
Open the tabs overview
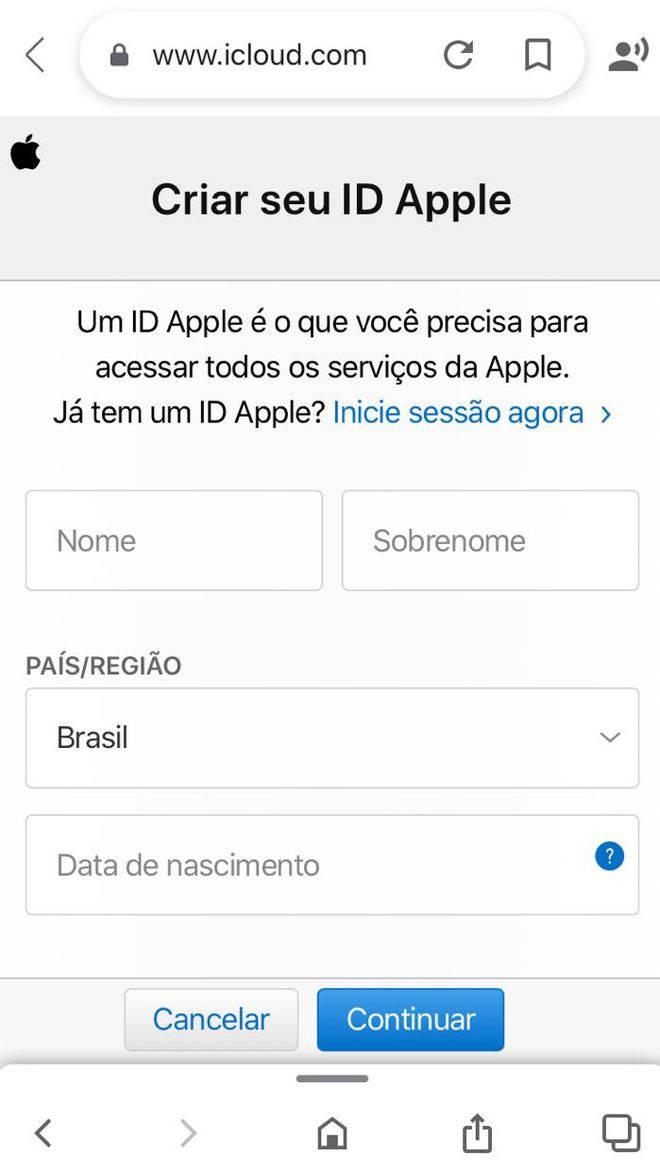coord(621,1133)
